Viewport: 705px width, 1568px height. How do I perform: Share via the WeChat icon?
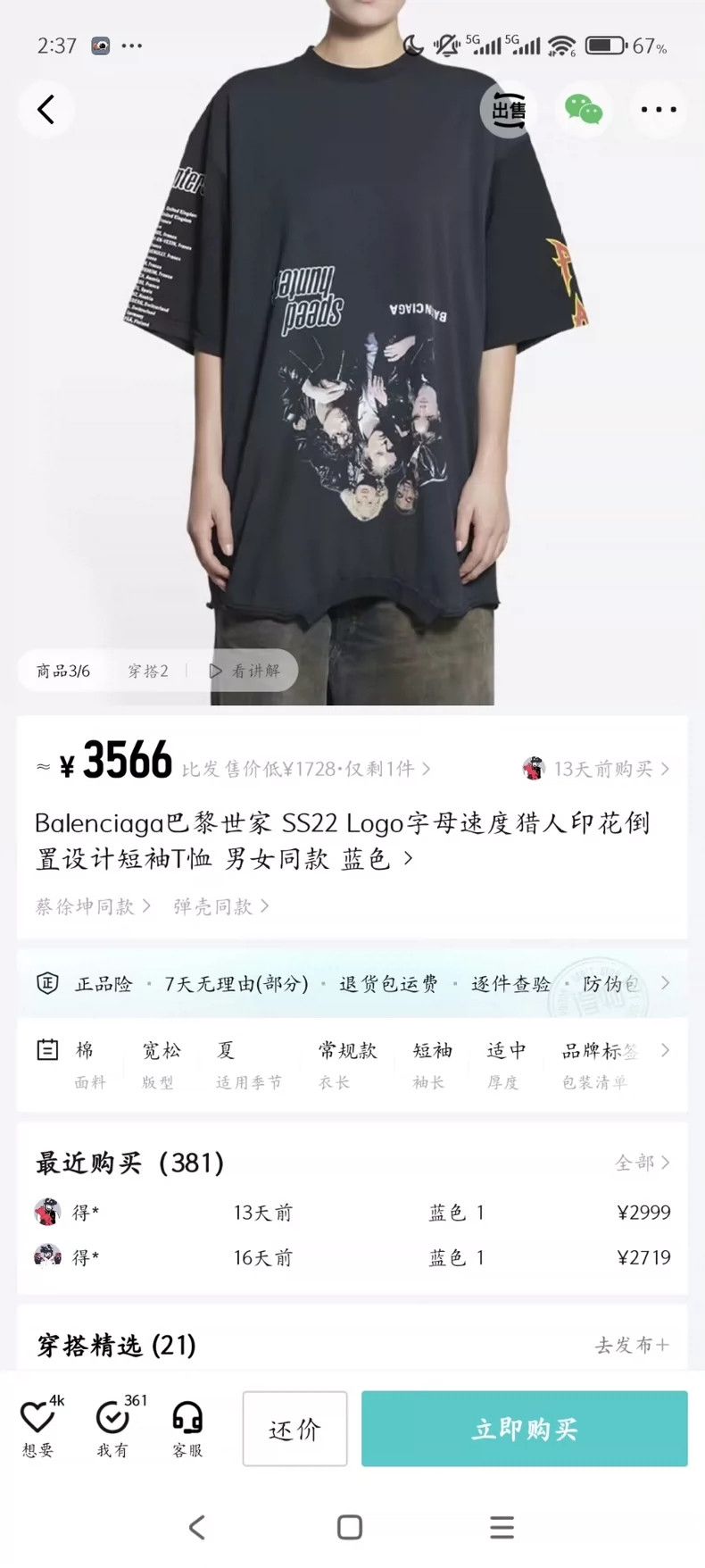coord(585,110)
